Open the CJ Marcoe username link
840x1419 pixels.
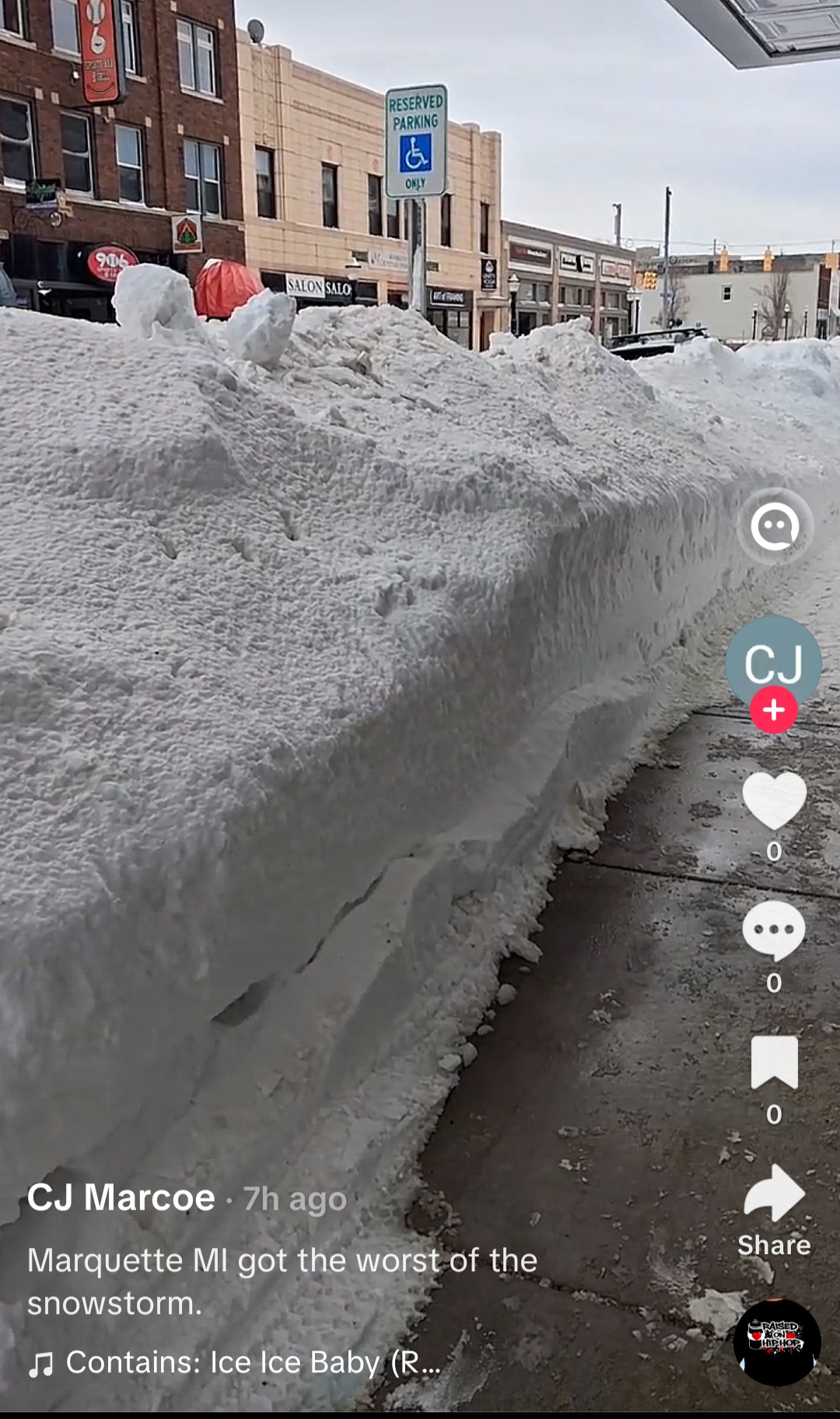[x=121, y=1197]
